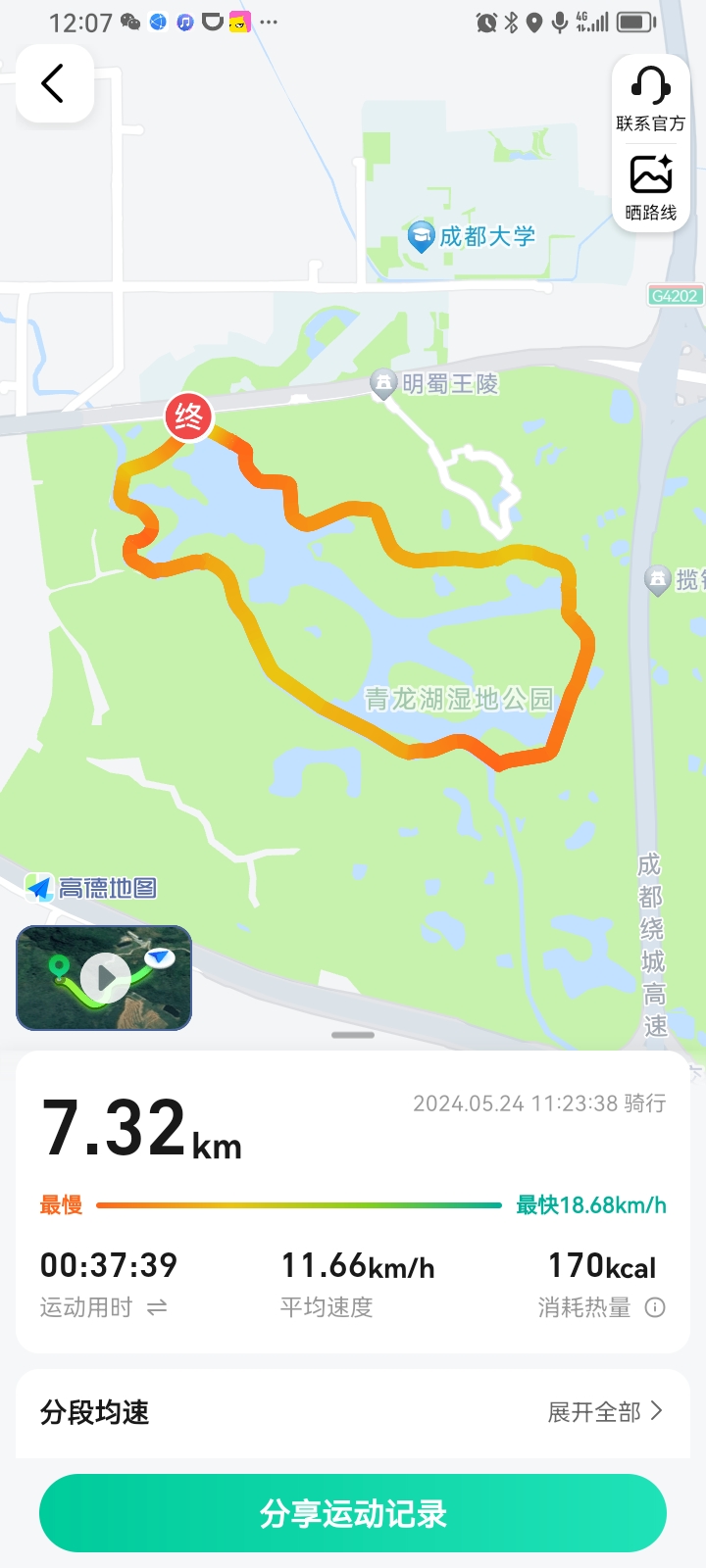The width and height of the screenshot is (706, 1568).
Task: Switch the 运动用时 time display mode
Action: [157, 1307]
